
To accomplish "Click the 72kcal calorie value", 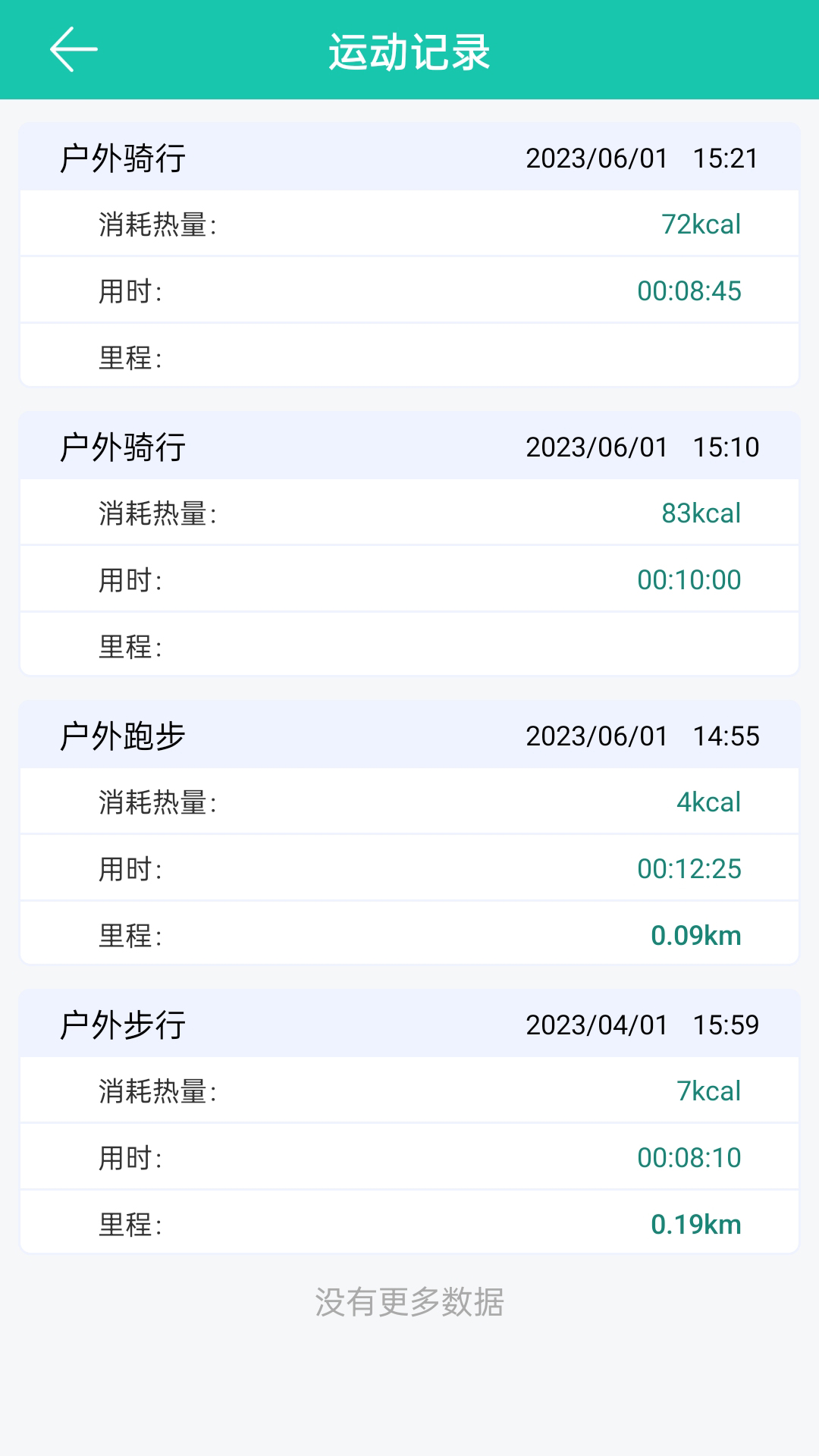I will (x=699, y=224).
